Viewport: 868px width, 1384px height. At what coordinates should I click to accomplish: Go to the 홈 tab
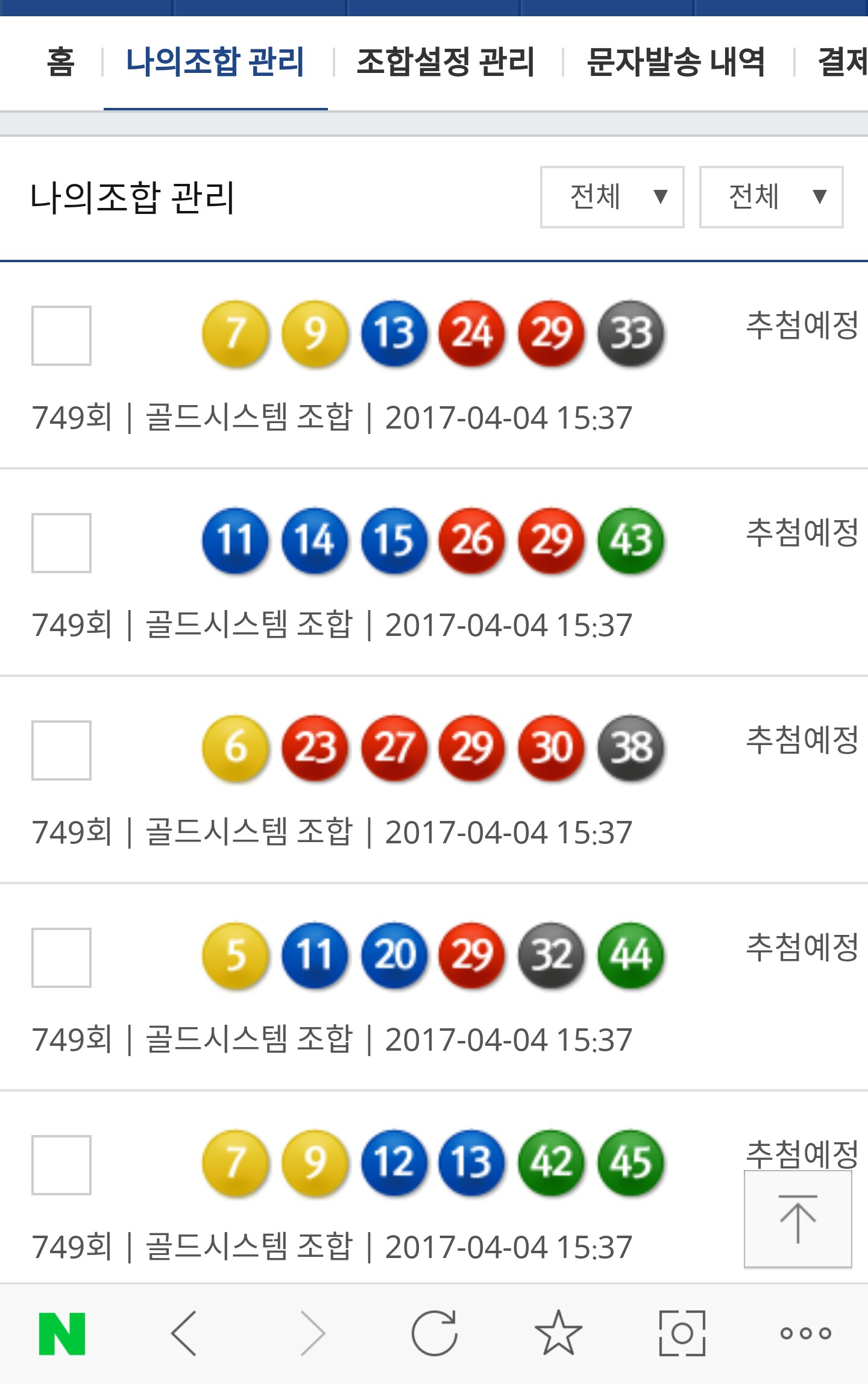tap(60, 62)
